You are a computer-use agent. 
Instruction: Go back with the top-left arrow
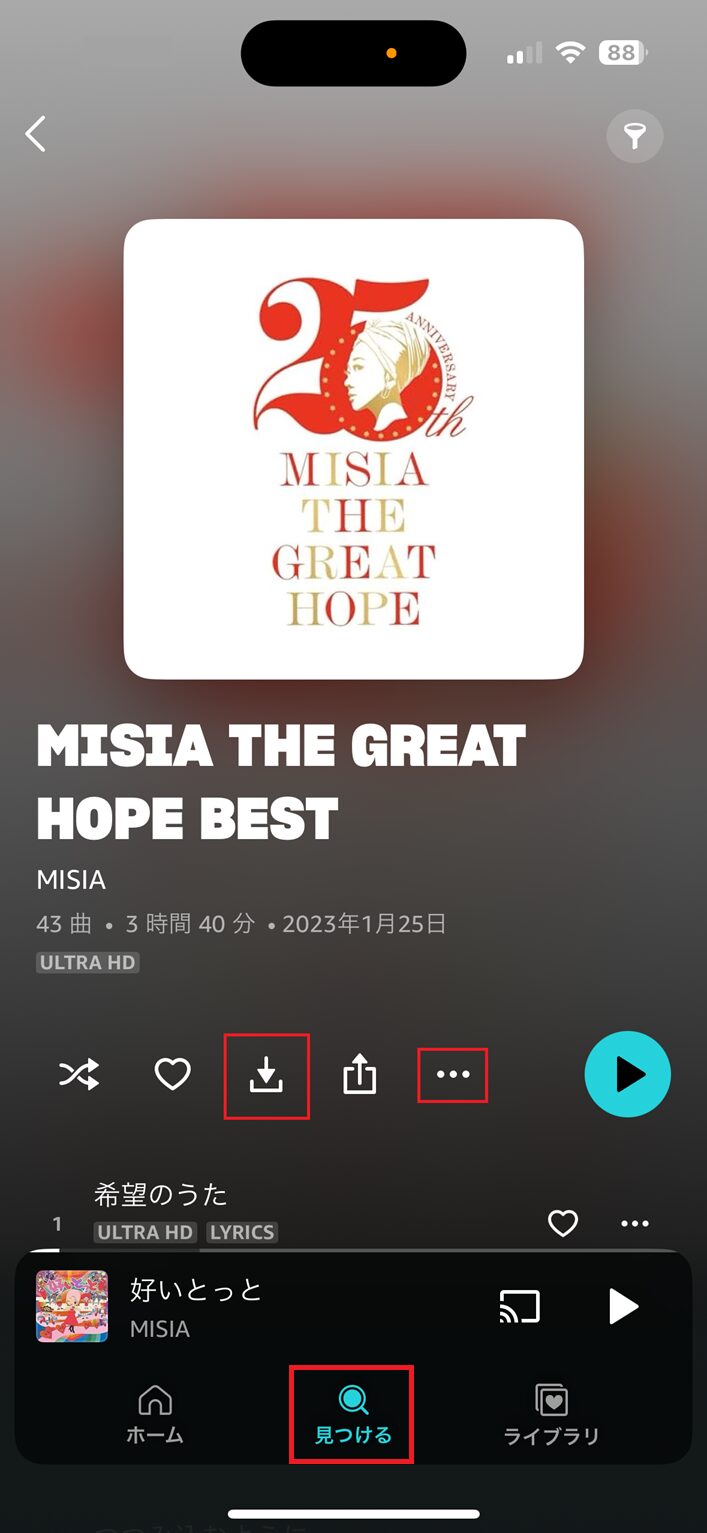36,134
